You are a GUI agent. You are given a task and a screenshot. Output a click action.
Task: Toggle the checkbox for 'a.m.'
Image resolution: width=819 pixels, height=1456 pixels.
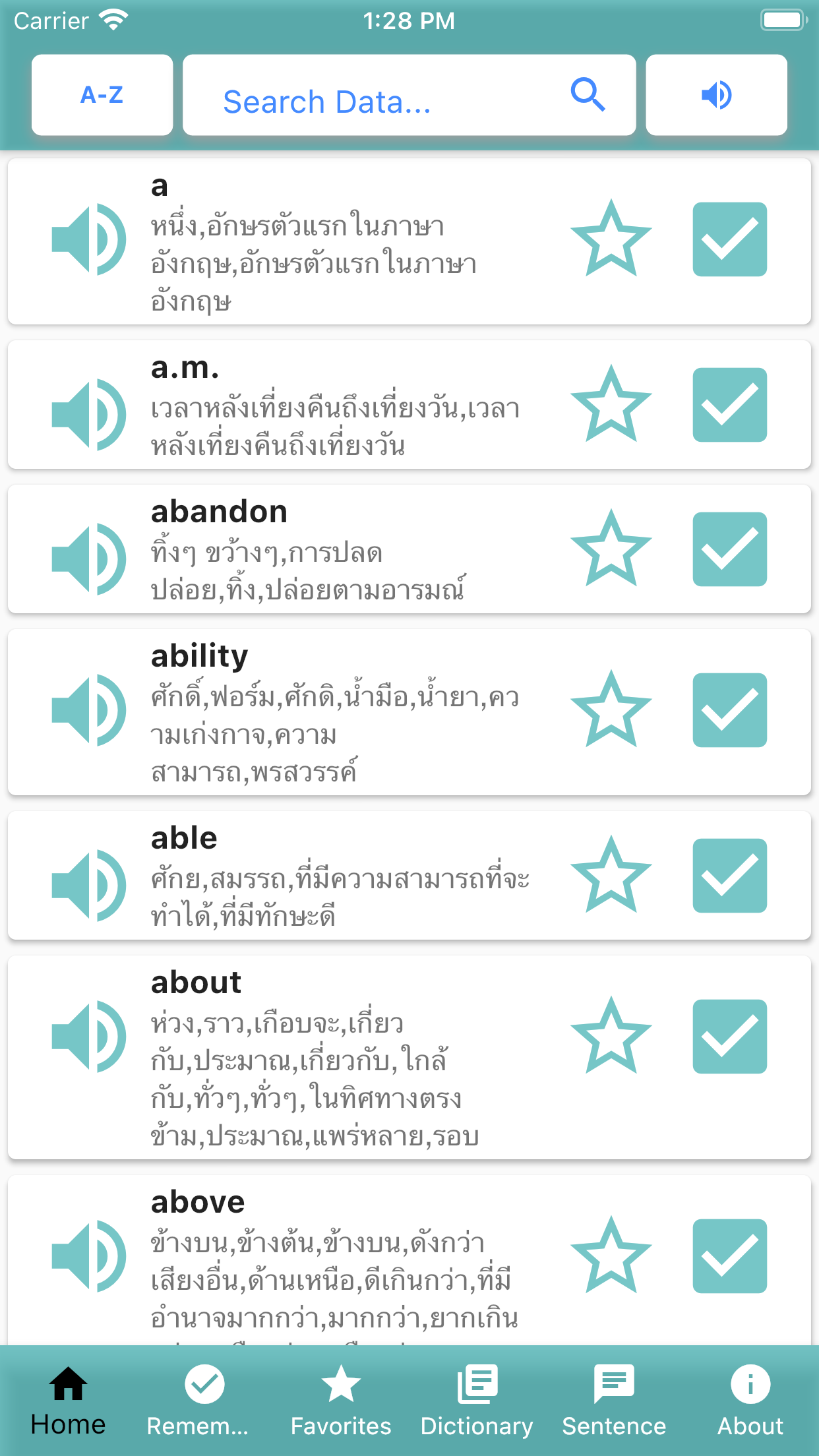tap(729, 404)
